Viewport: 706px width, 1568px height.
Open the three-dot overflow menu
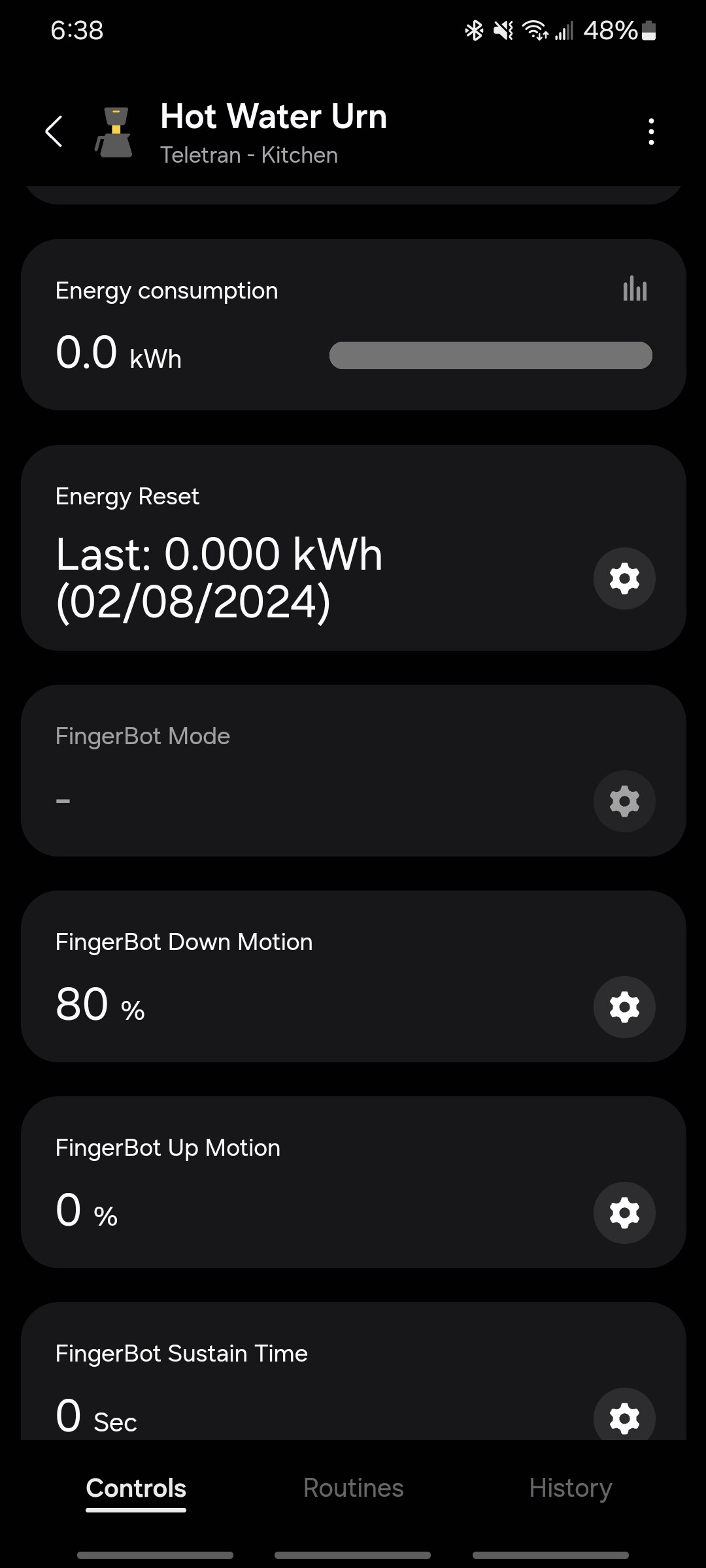click(x=650, y=131)
